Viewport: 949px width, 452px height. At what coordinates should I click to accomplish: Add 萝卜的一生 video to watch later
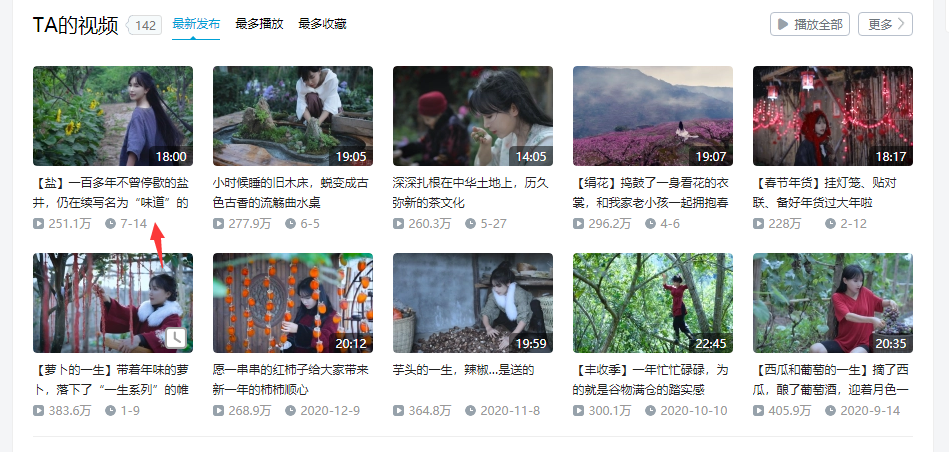[x=176, y=339]
